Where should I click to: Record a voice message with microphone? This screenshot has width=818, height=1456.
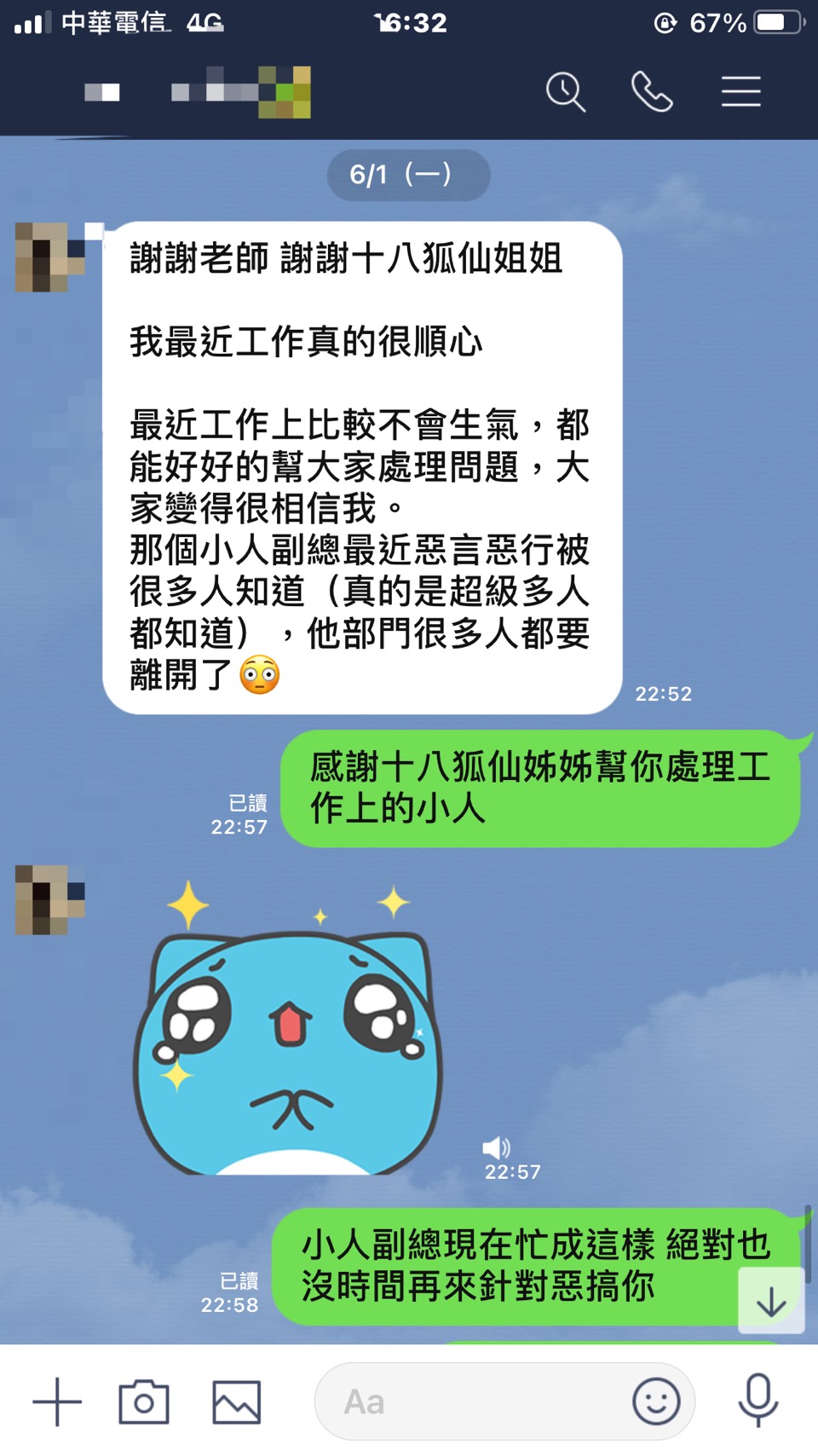click(x=758, y=1401)
